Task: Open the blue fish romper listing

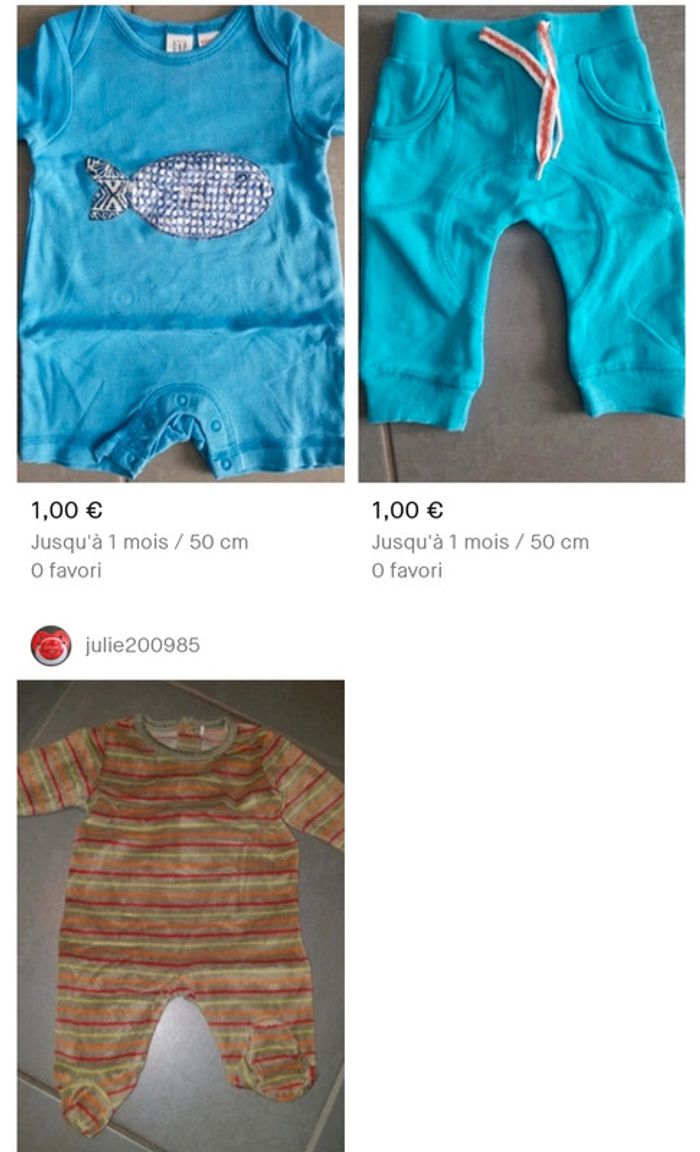Action: [x=181, y=243]
